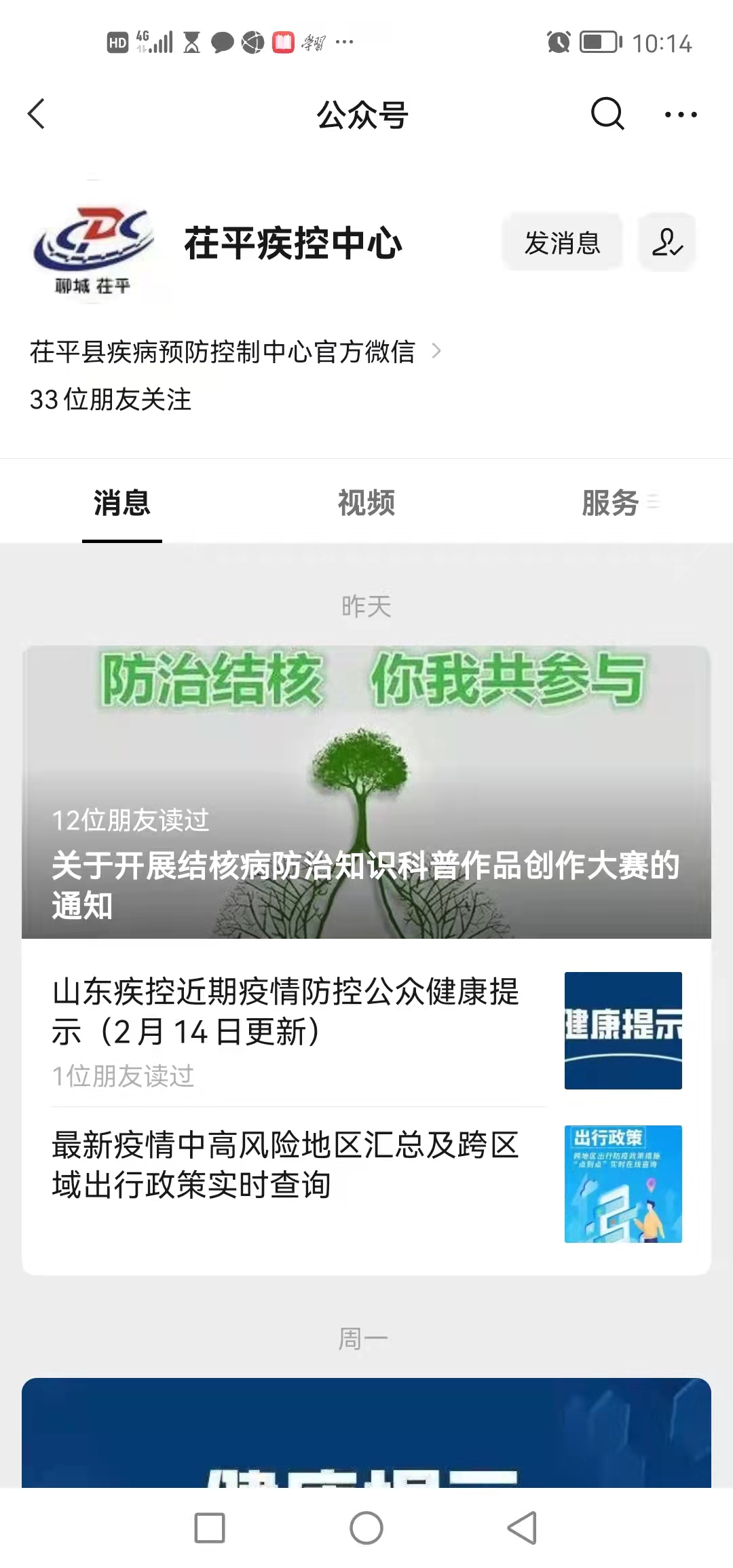
Task: Open the 周一 健康提示 article card
Action: 366,1434
